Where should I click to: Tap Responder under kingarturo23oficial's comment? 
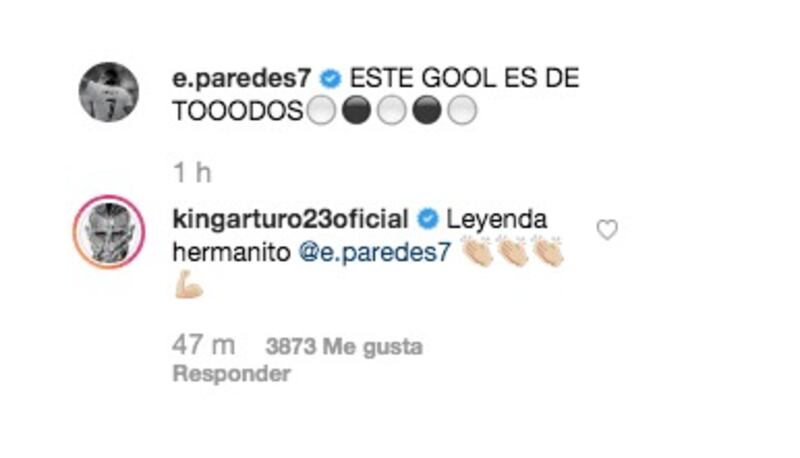pos(231,375)
